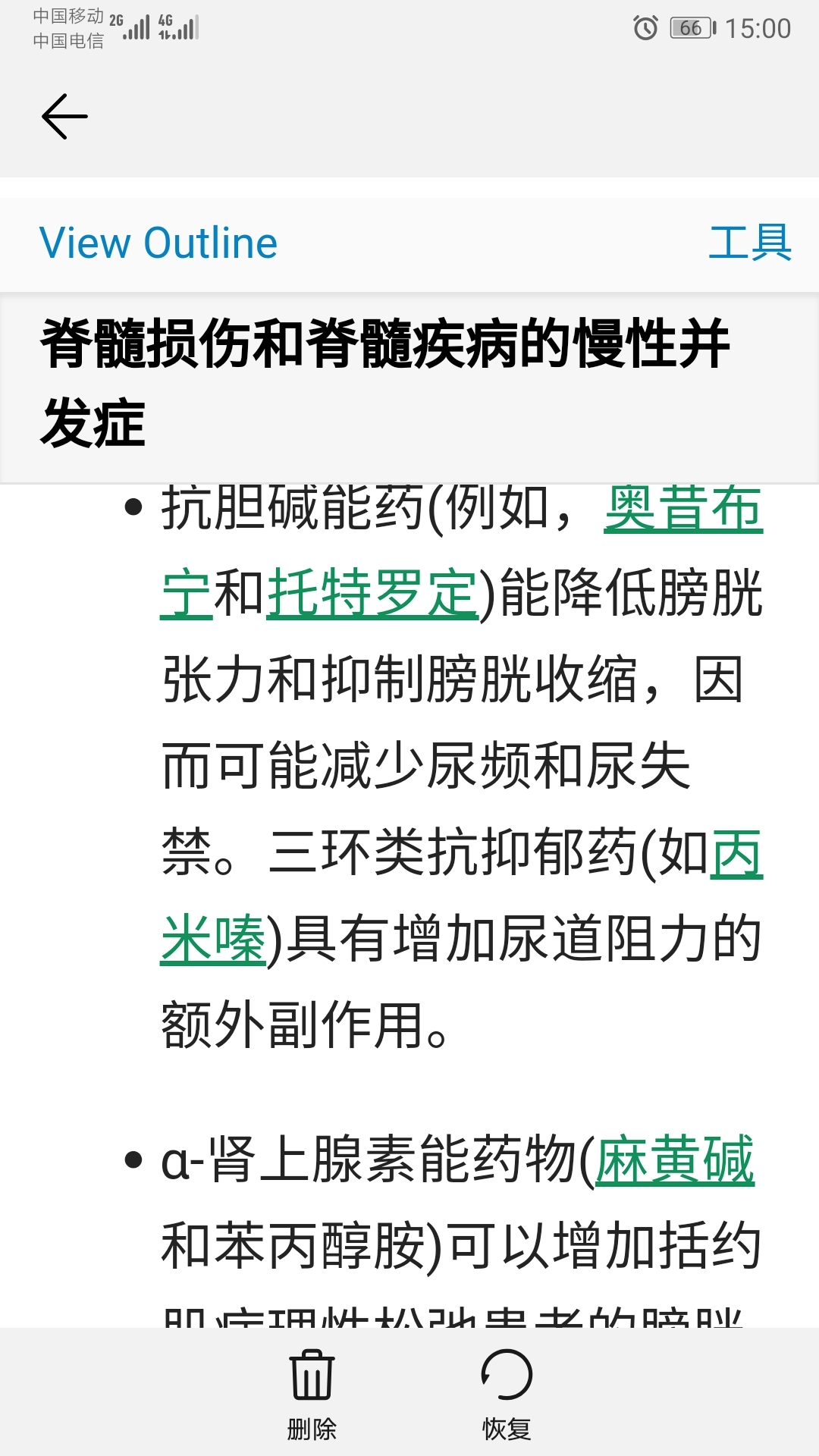Go back using the top-left arrow
819x1456 pixels.
[64, 116]
